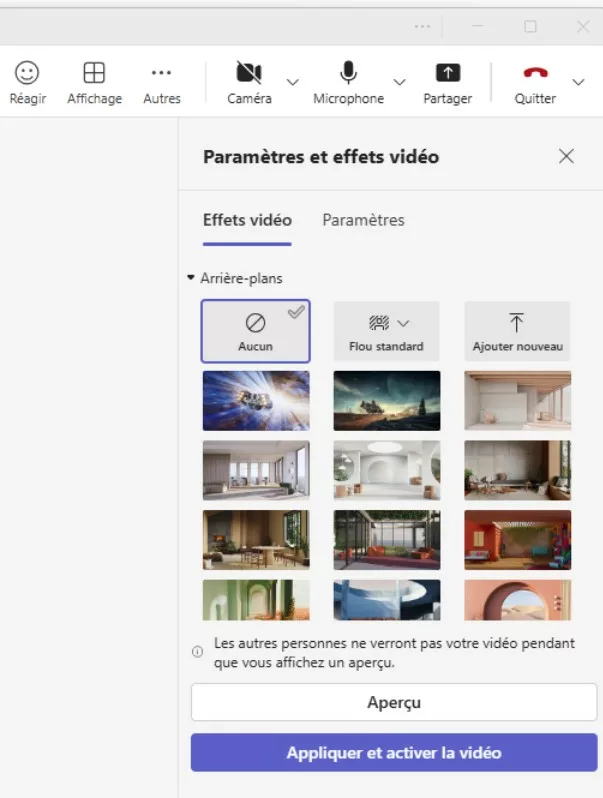Open the Réagir reactions menu

pos(27,82)
